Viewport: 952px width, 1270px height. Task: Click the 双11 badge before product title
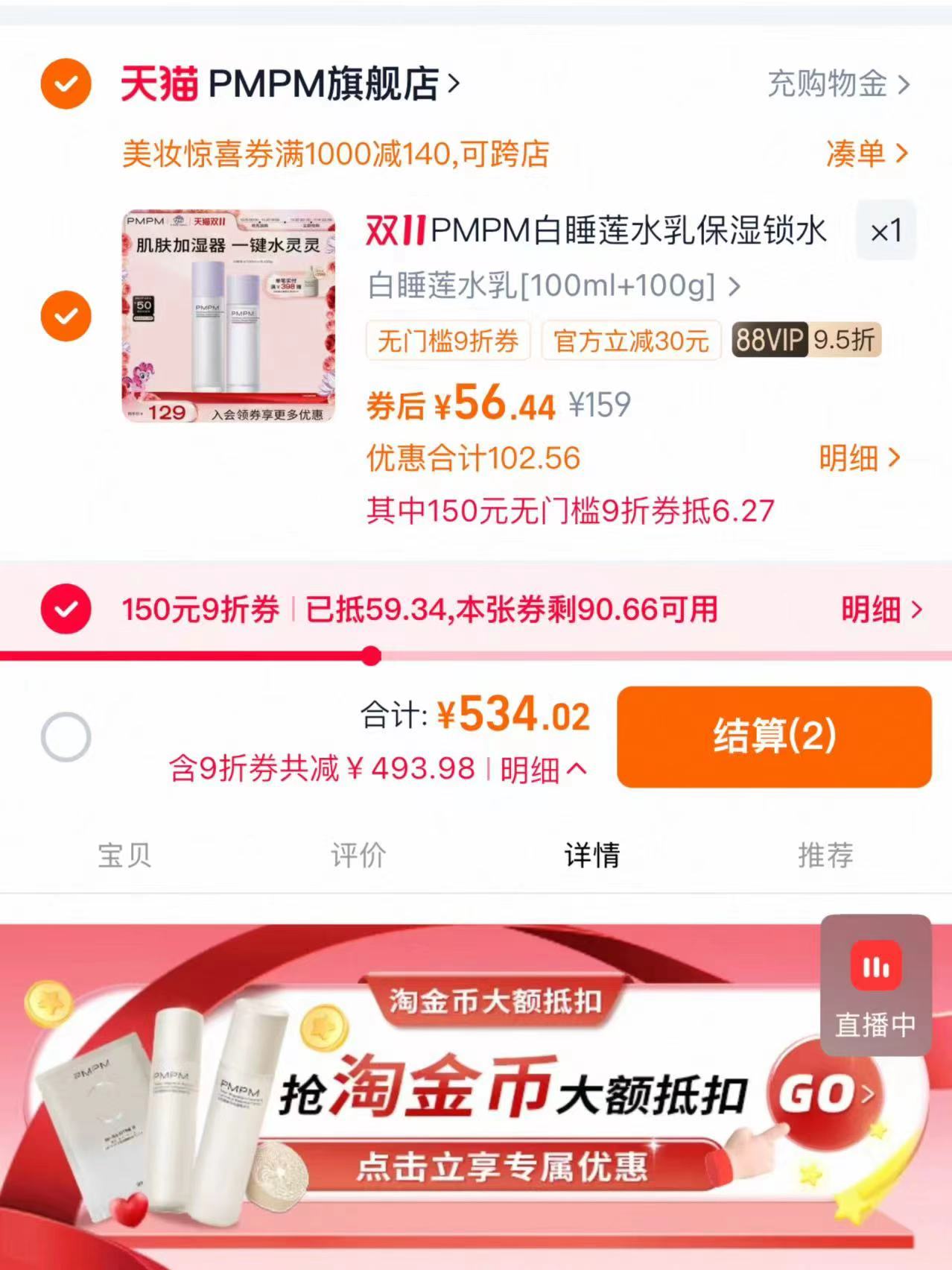[395, 231]
